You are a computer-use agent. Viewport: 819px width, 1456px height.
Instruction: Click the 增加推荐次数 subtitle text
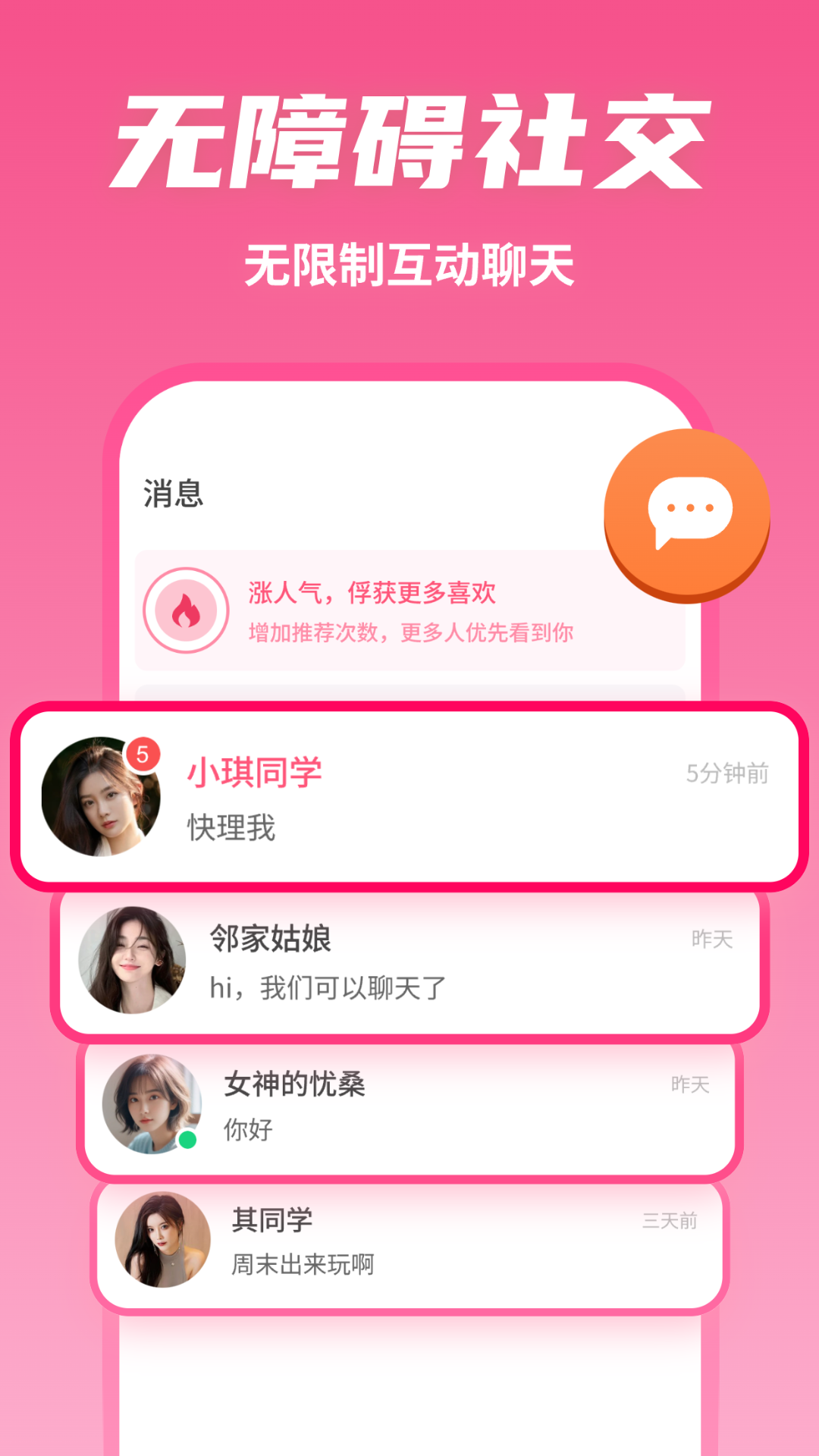(x=412, y=632)
